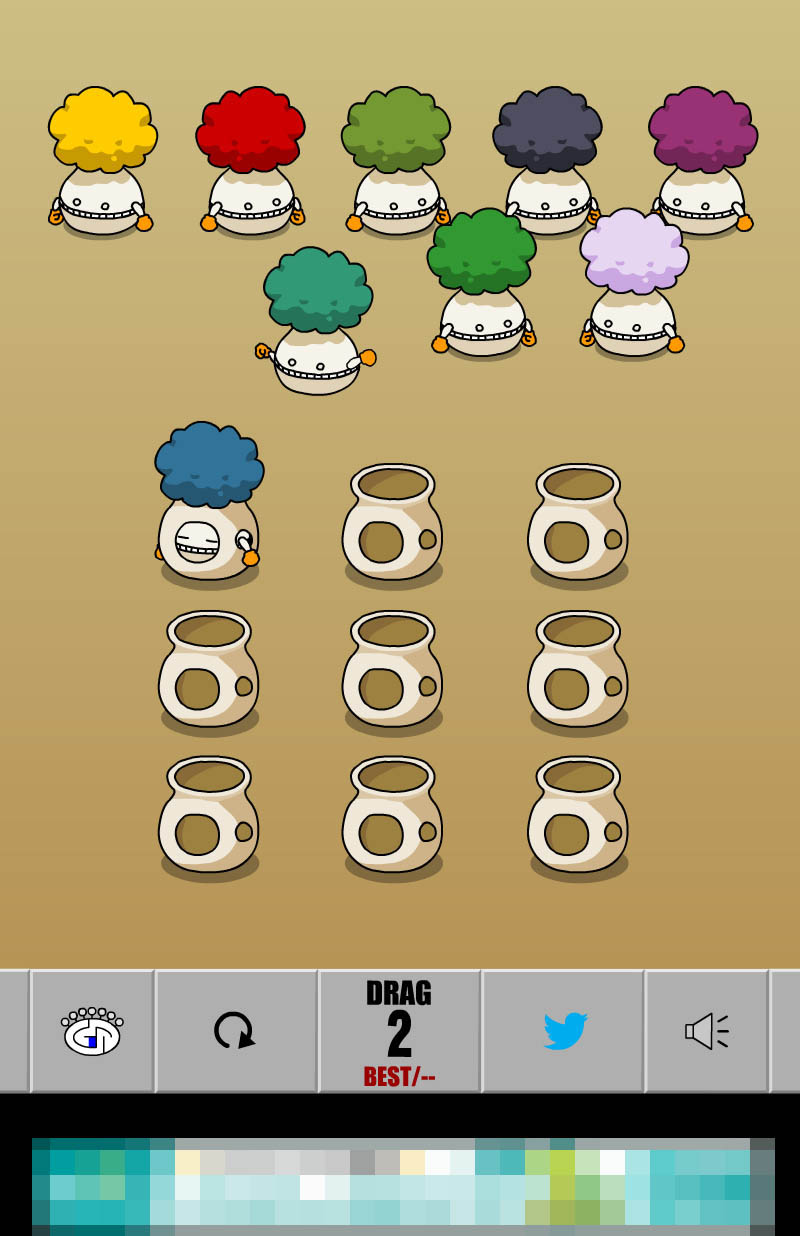Tap the eye creature logo button
This screenshot has height=1236, width=800.
[92, 1031]
